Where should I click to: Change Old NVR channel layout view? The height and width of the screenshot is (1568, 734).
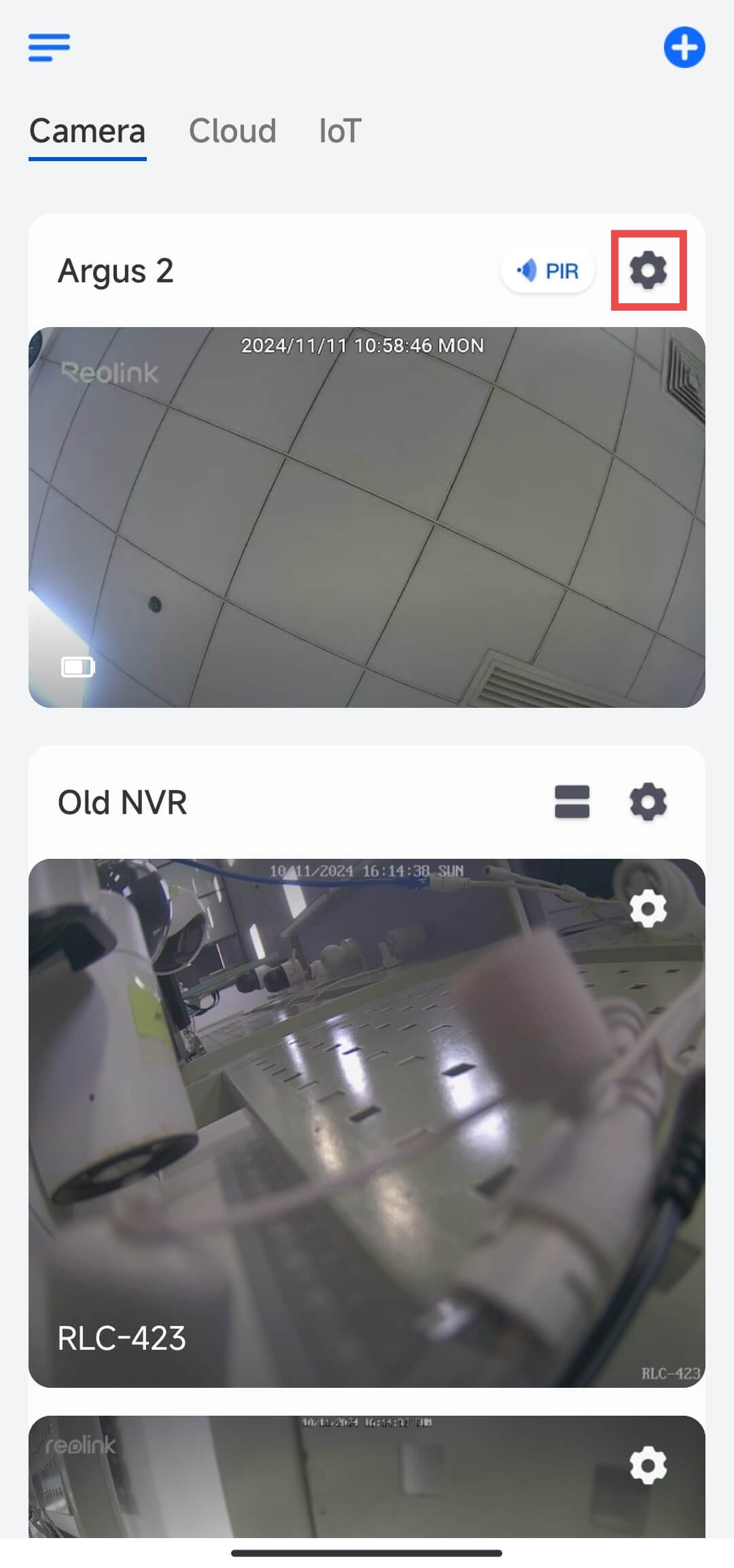572,802
